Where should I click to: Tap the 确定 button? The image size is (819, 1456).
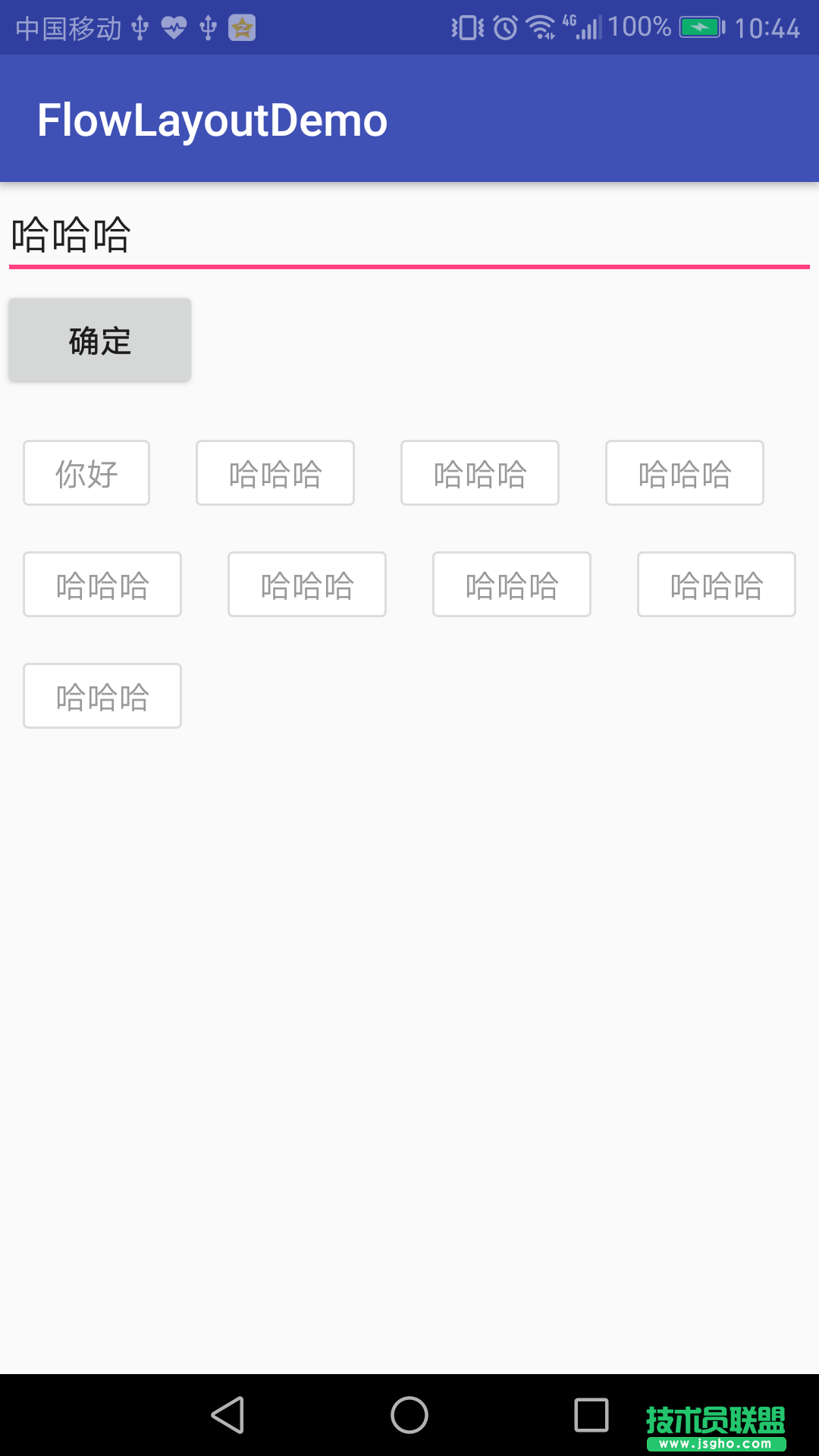(99, 340)
